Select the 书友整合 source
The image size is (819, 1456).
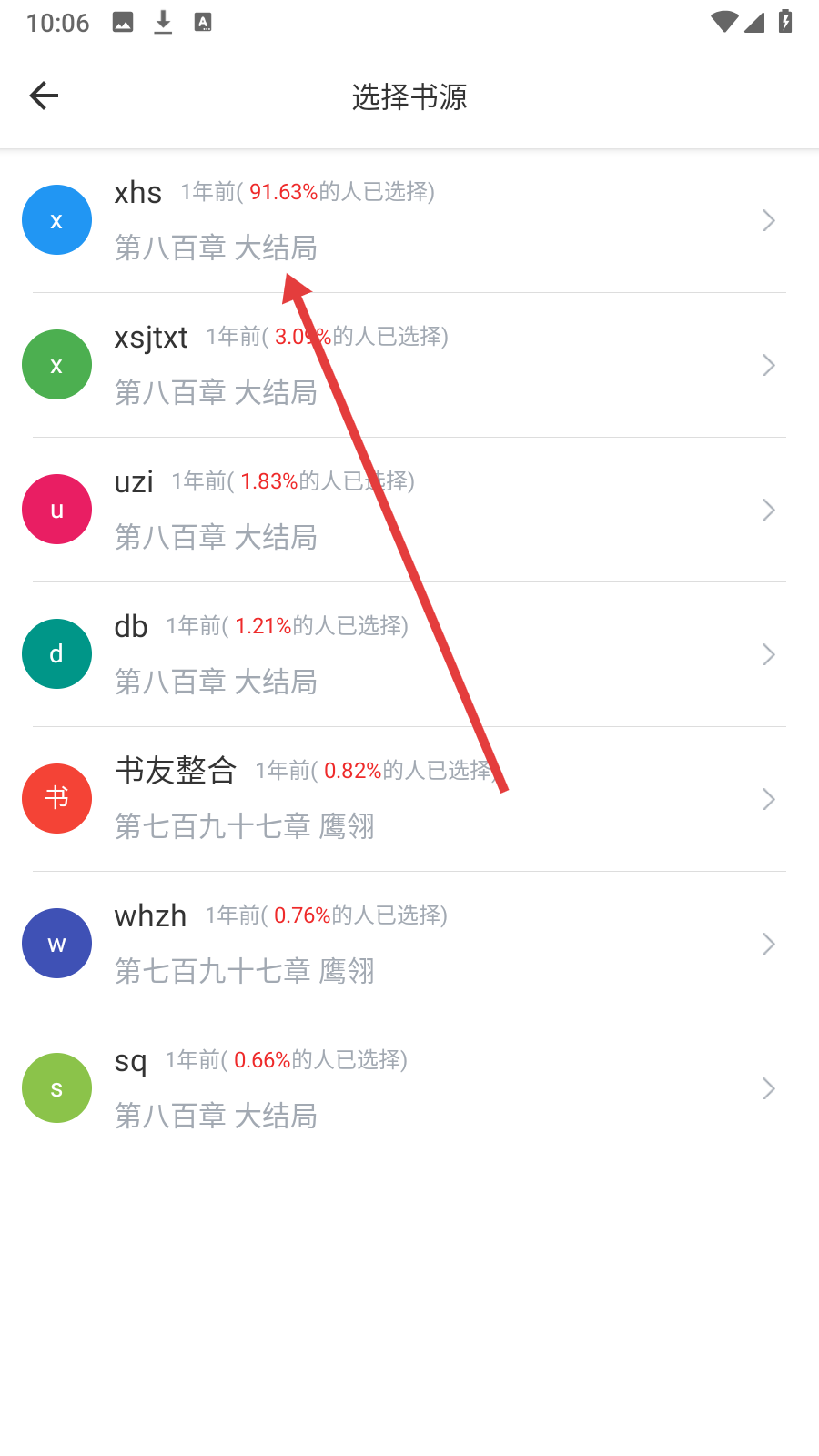point(409,799)
